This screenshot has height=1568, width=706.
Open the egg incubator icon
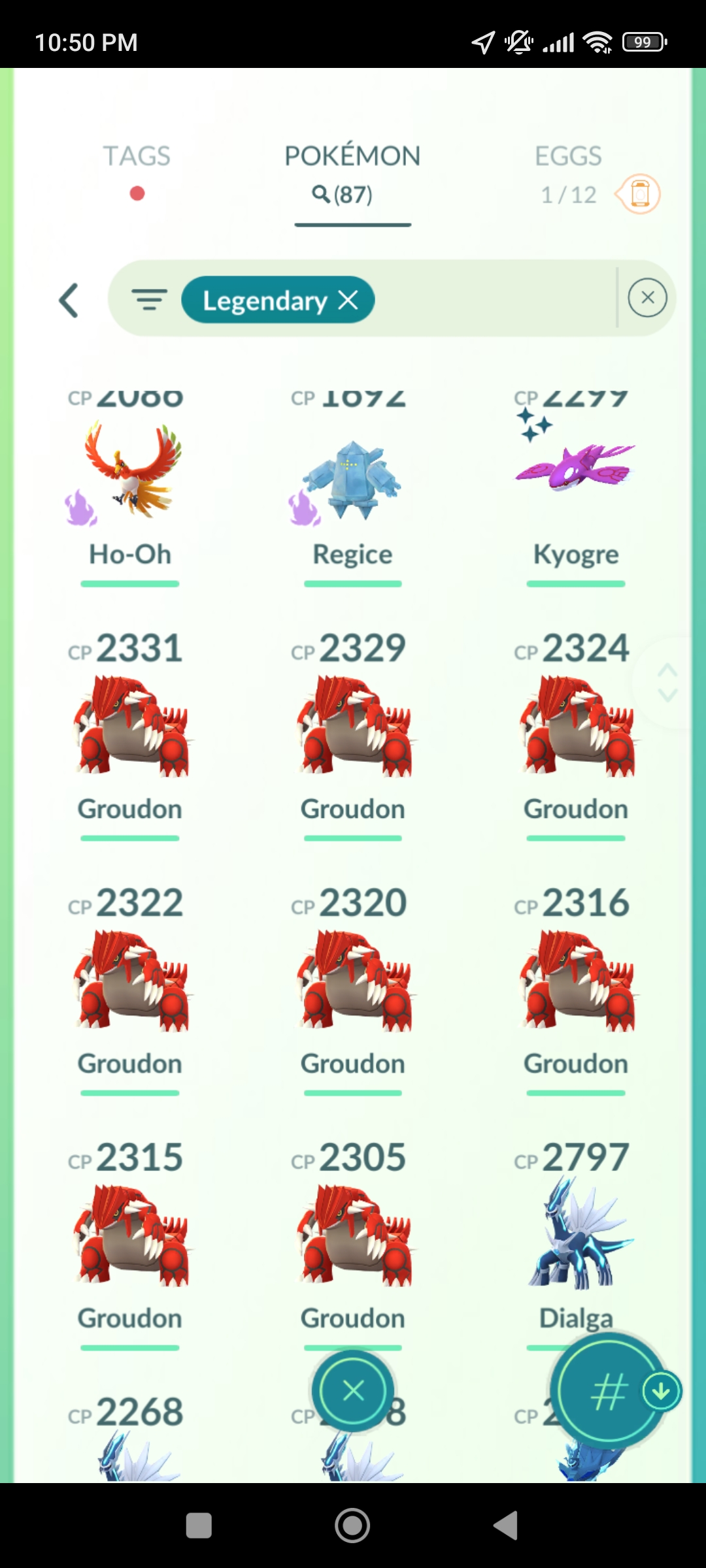pos(639,194)
